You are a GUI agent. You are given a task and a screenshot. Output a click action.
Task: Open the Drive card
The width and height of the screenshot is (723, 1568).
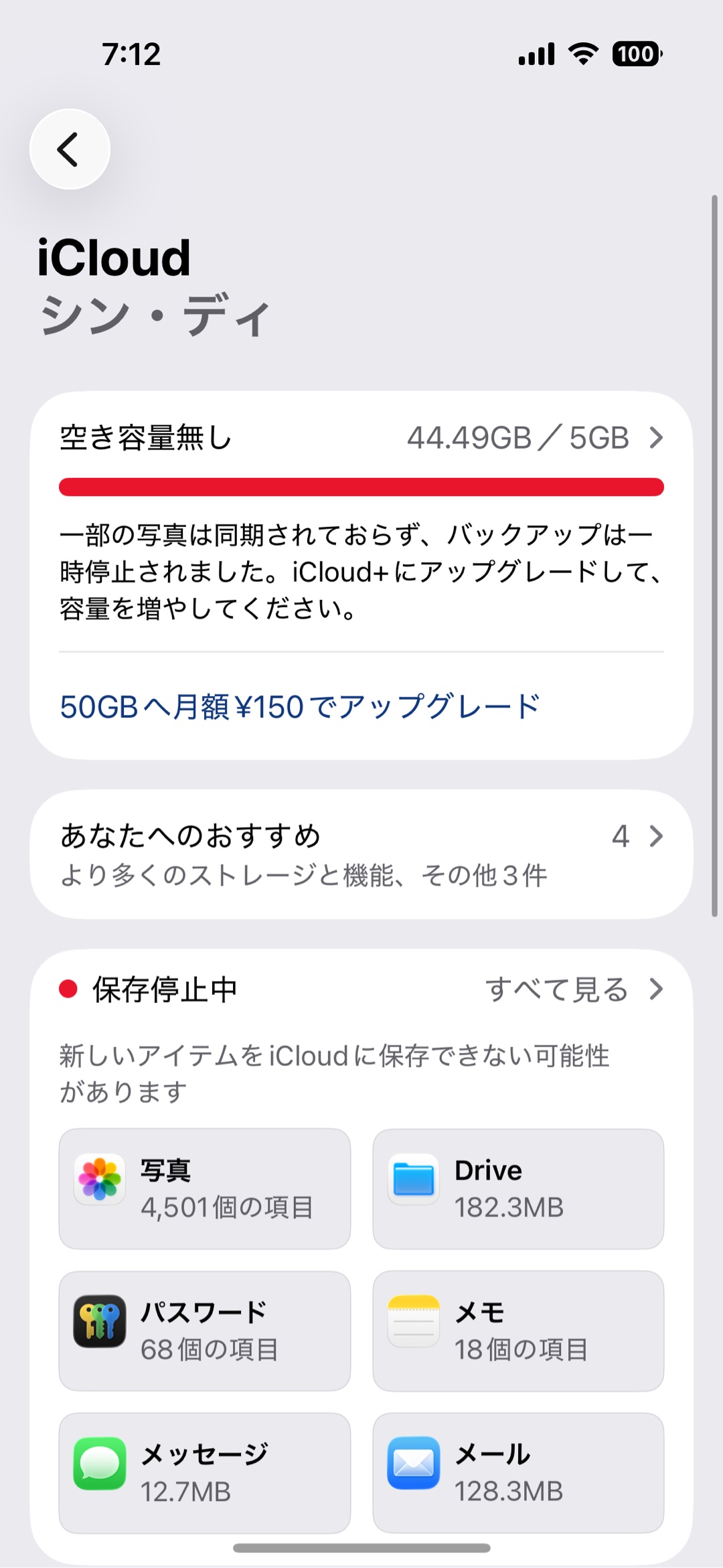pos(518,1188)
